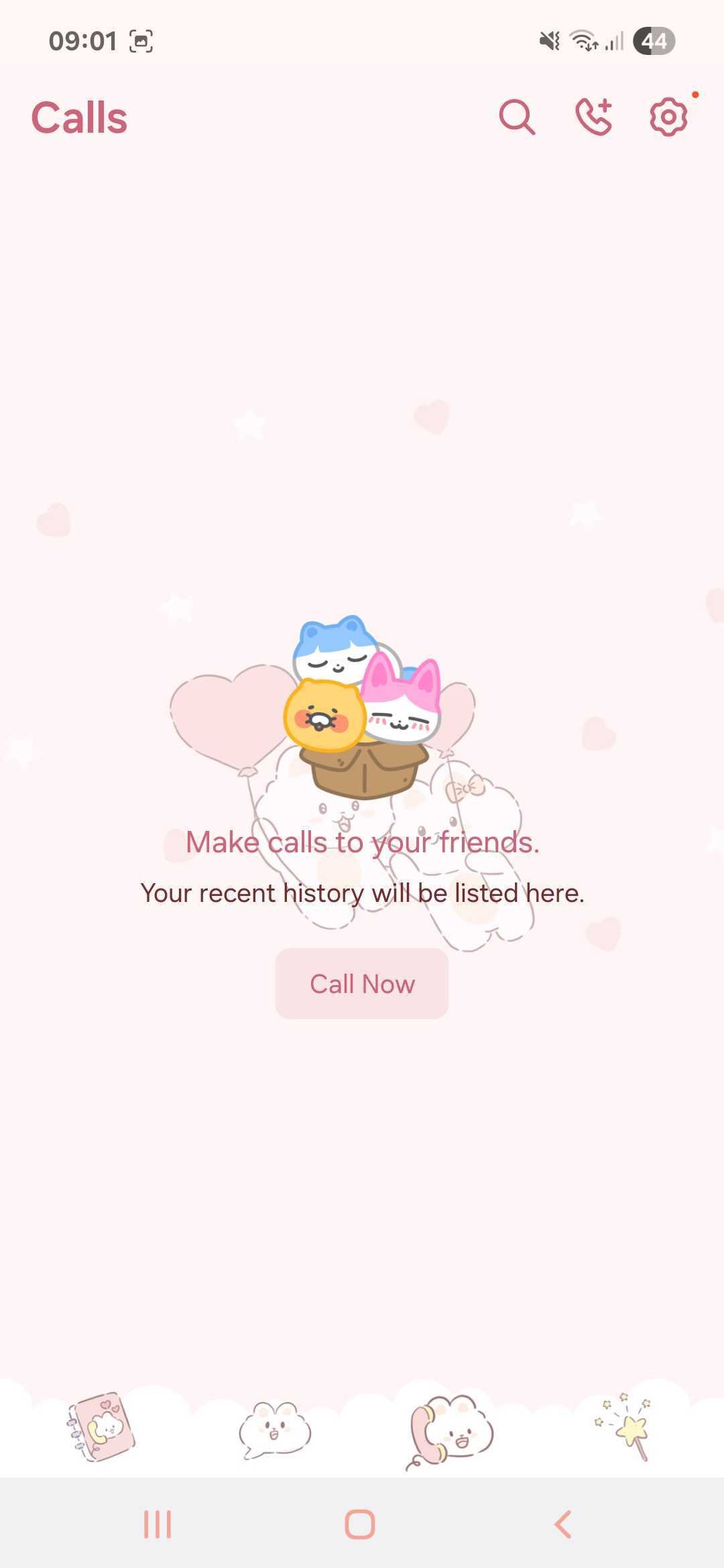Open the settings gear
The height and width of the screenshot is (1568, 724).
click(x=668, y=118)
